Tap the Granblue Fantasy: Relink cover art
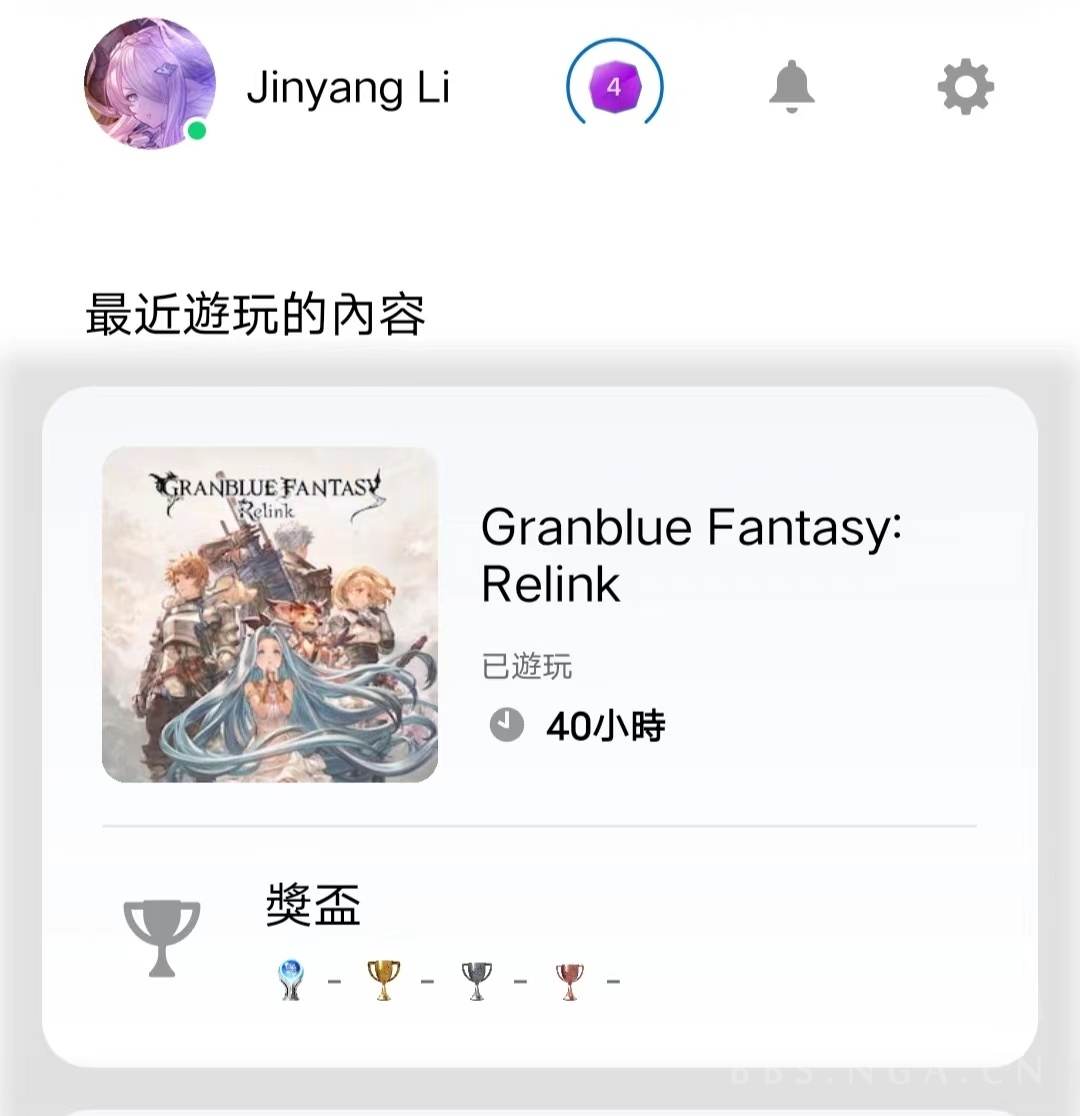Screen dimensions: 1080x1116 [269, 615]
